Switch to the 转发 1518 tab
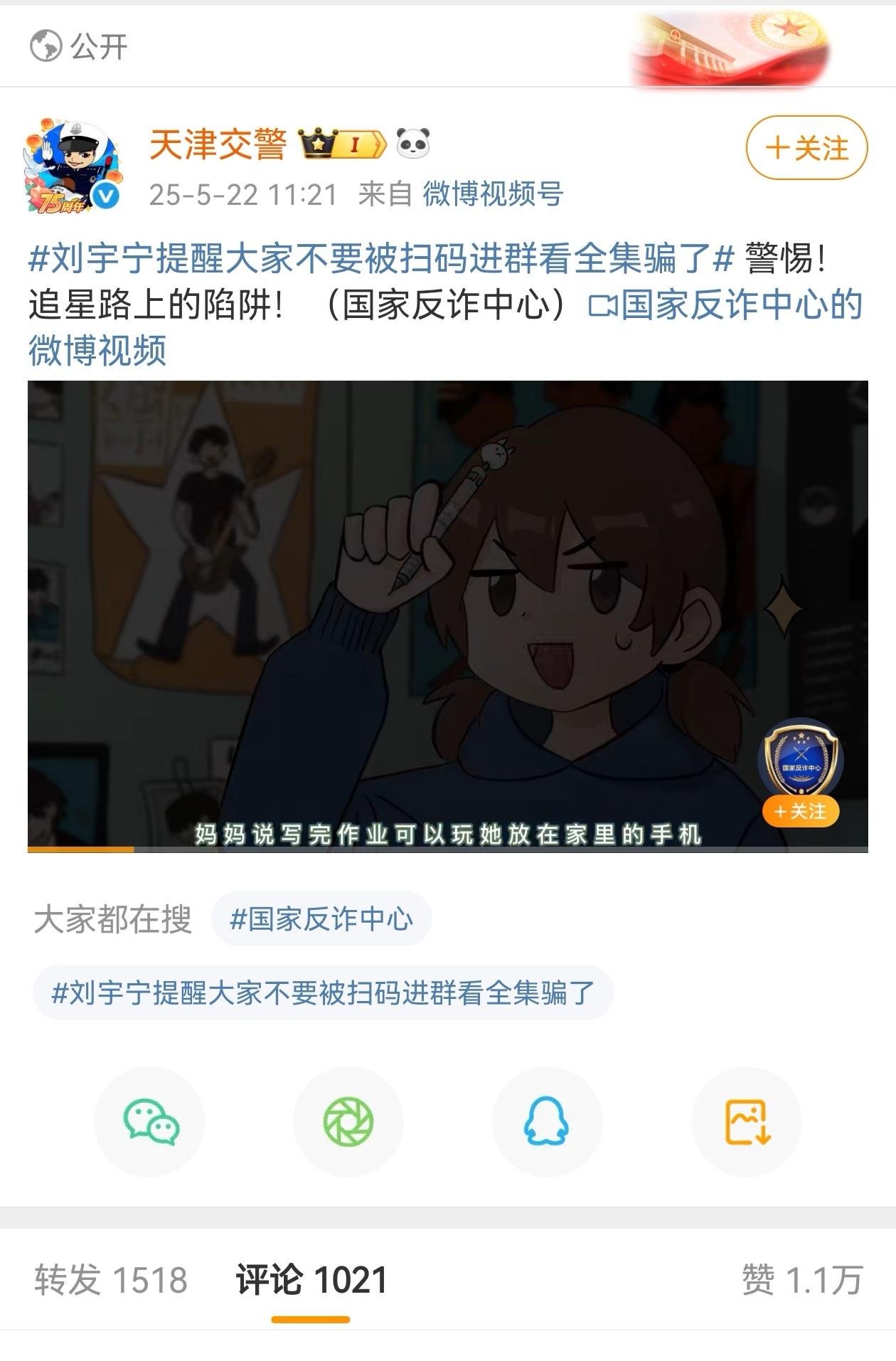Image resolution: width=896 pixels, height=1361 pixels. (111, 1280)
